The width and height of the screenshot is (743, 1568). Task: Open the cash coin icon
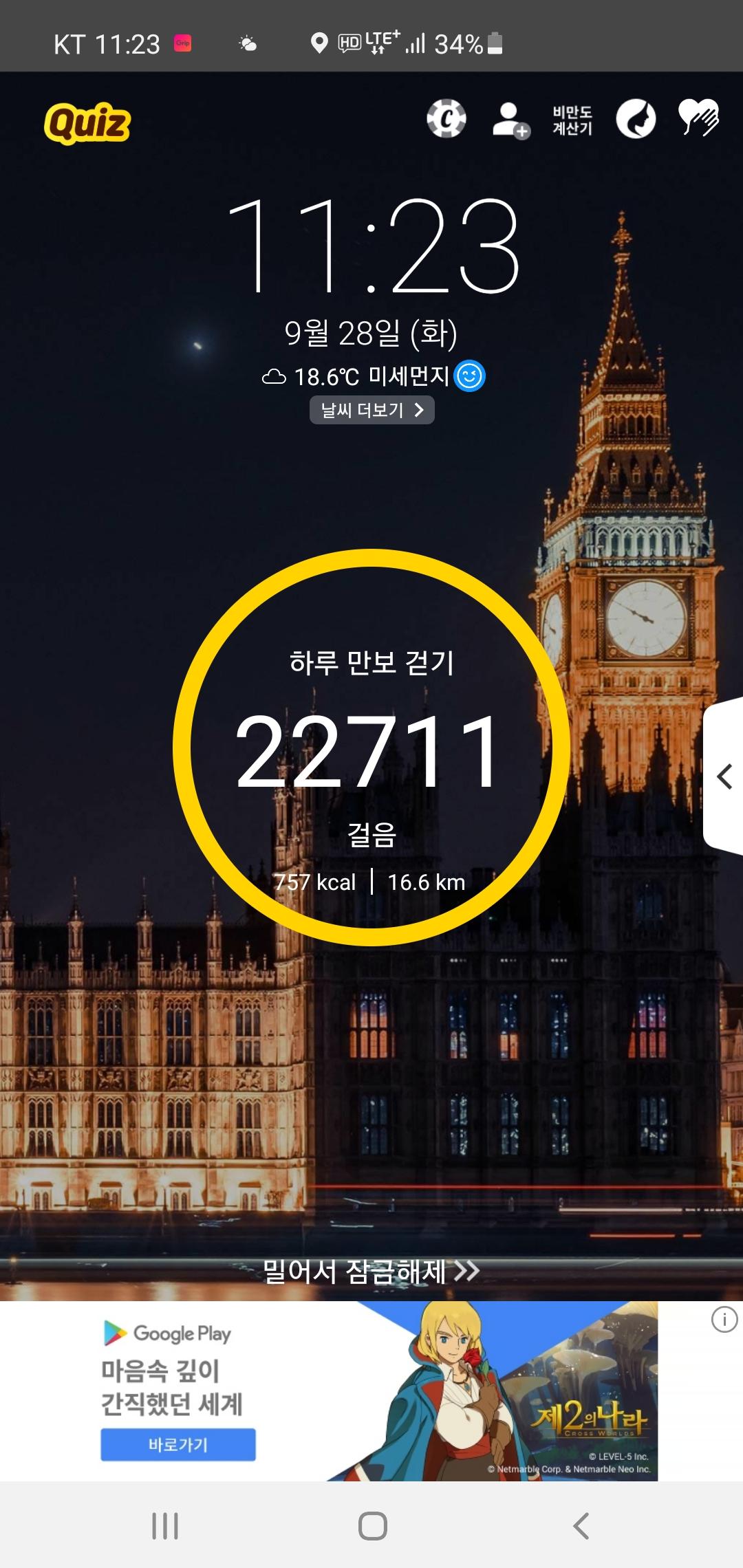[446, 119]
